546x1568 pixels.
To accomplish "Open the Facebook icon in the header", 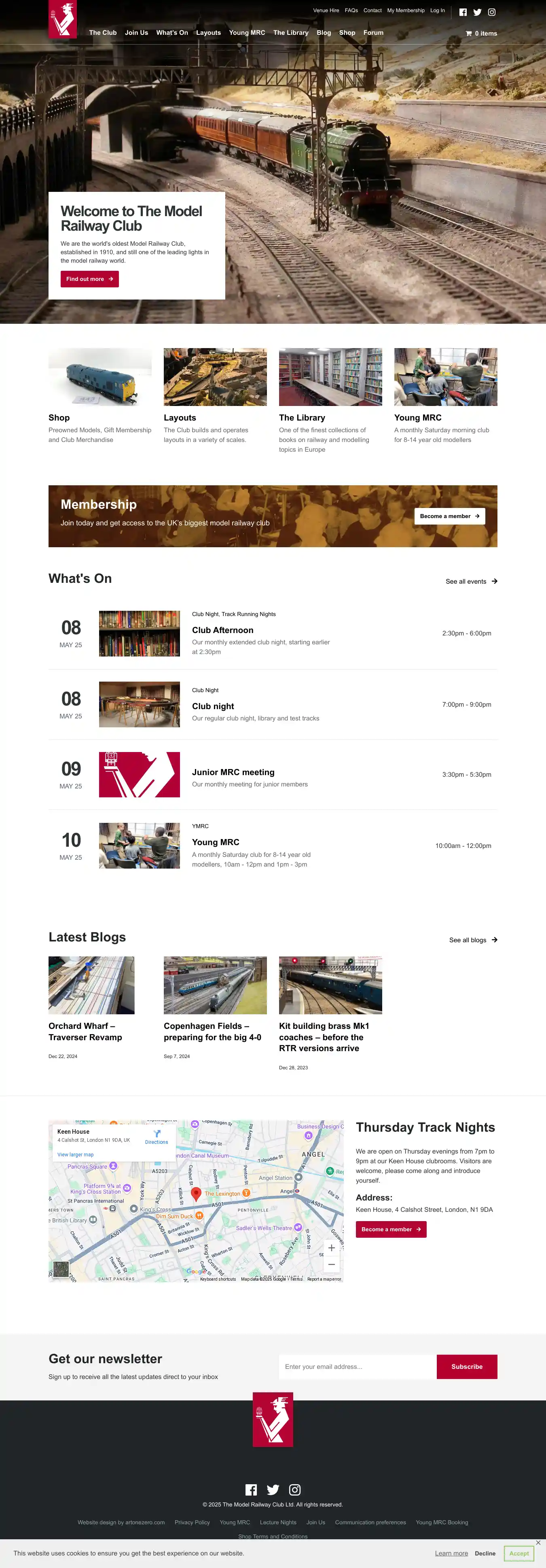I will pyautogui.click(x=463, y=12).
